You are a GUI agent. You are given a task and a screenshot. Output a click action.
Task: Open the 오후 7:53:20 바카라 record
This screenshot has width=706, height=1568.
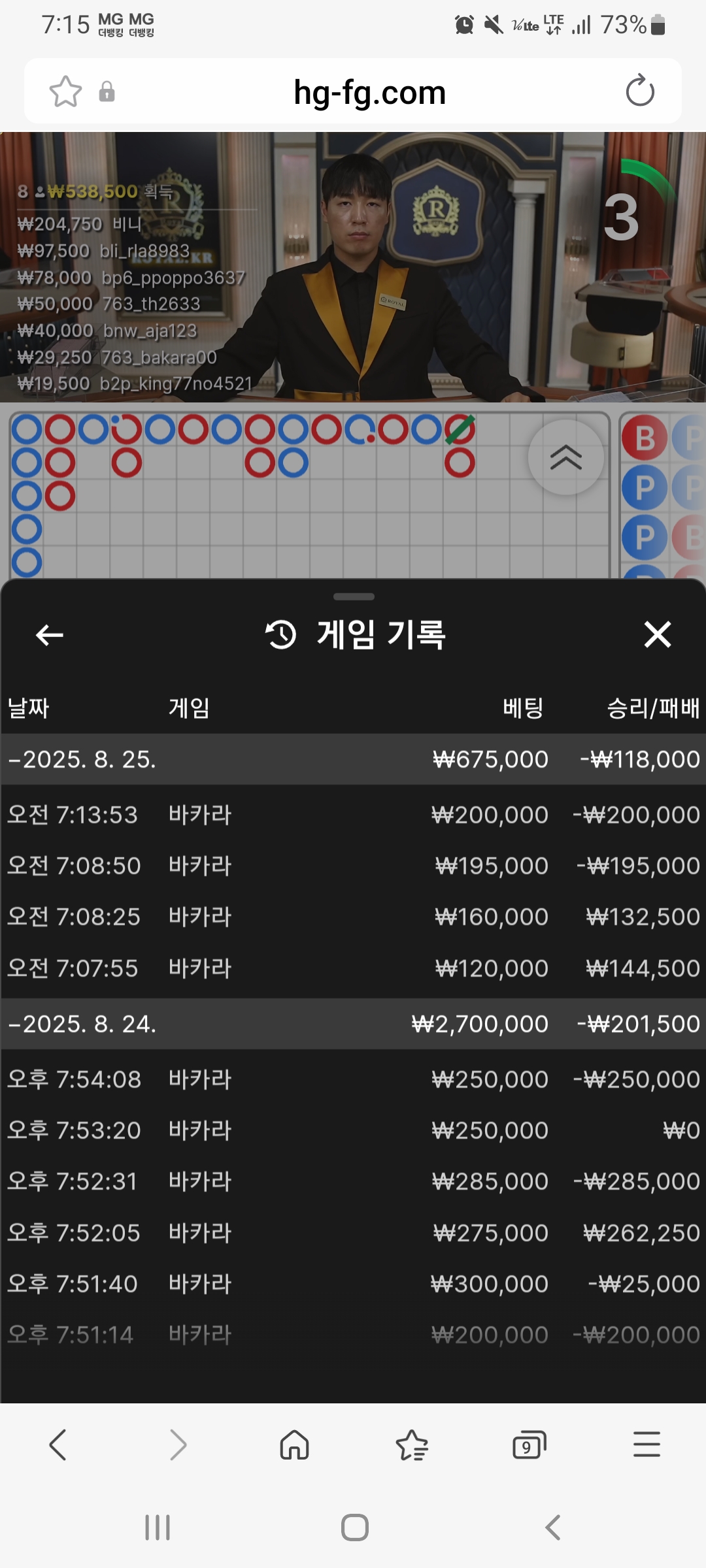353,1130
